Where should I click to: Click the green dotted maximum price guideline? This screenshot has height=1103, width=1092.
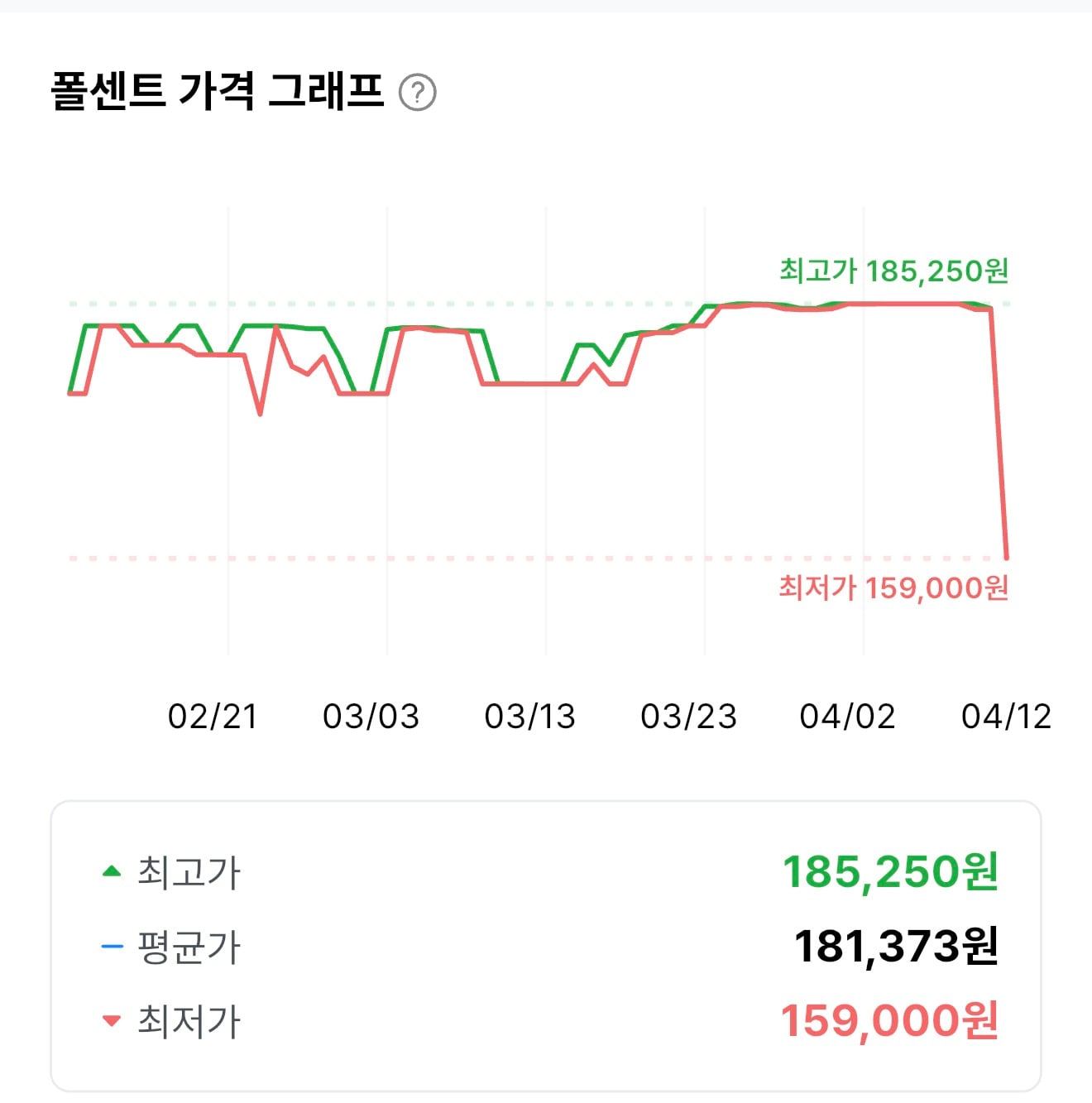(x=538, y=303)
